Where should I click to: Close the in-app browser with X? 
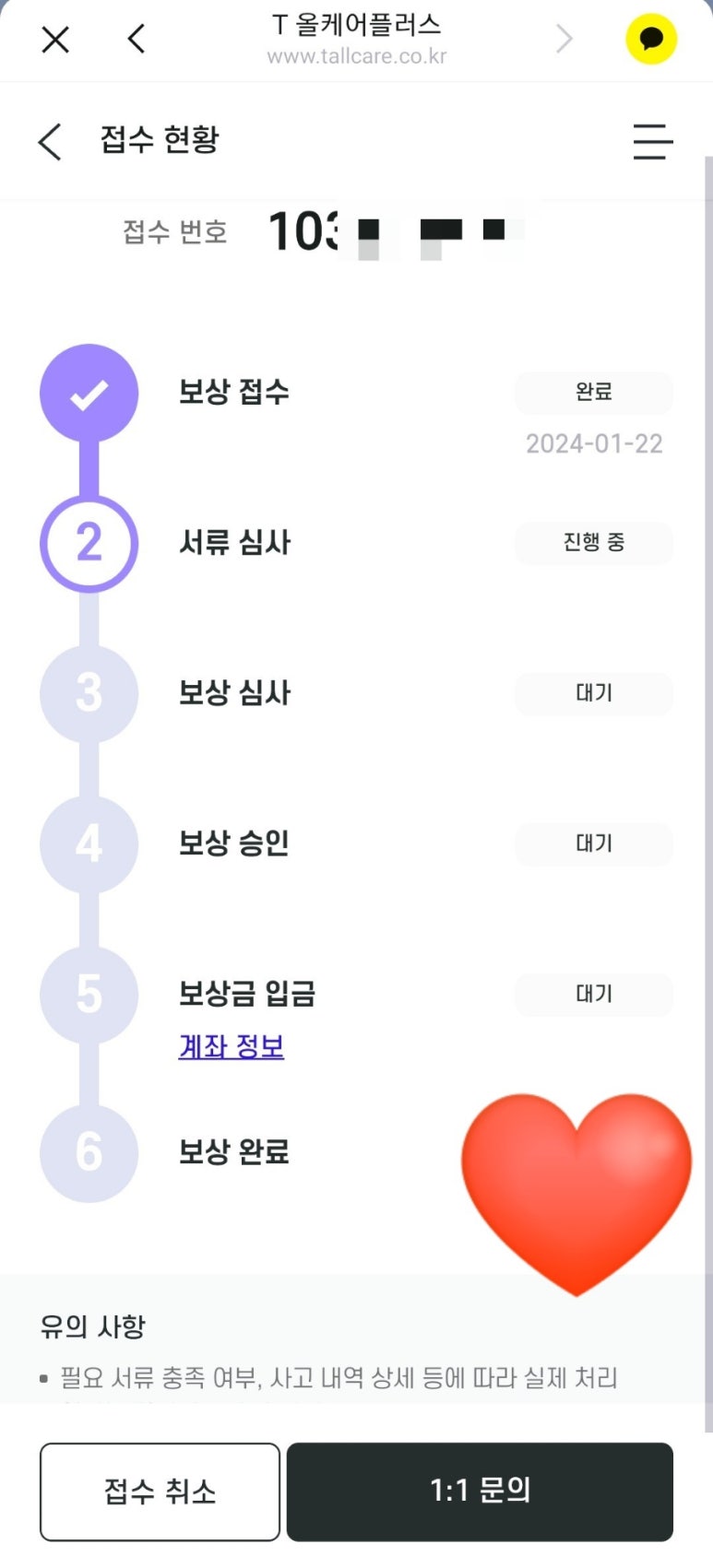pos(55,40)
